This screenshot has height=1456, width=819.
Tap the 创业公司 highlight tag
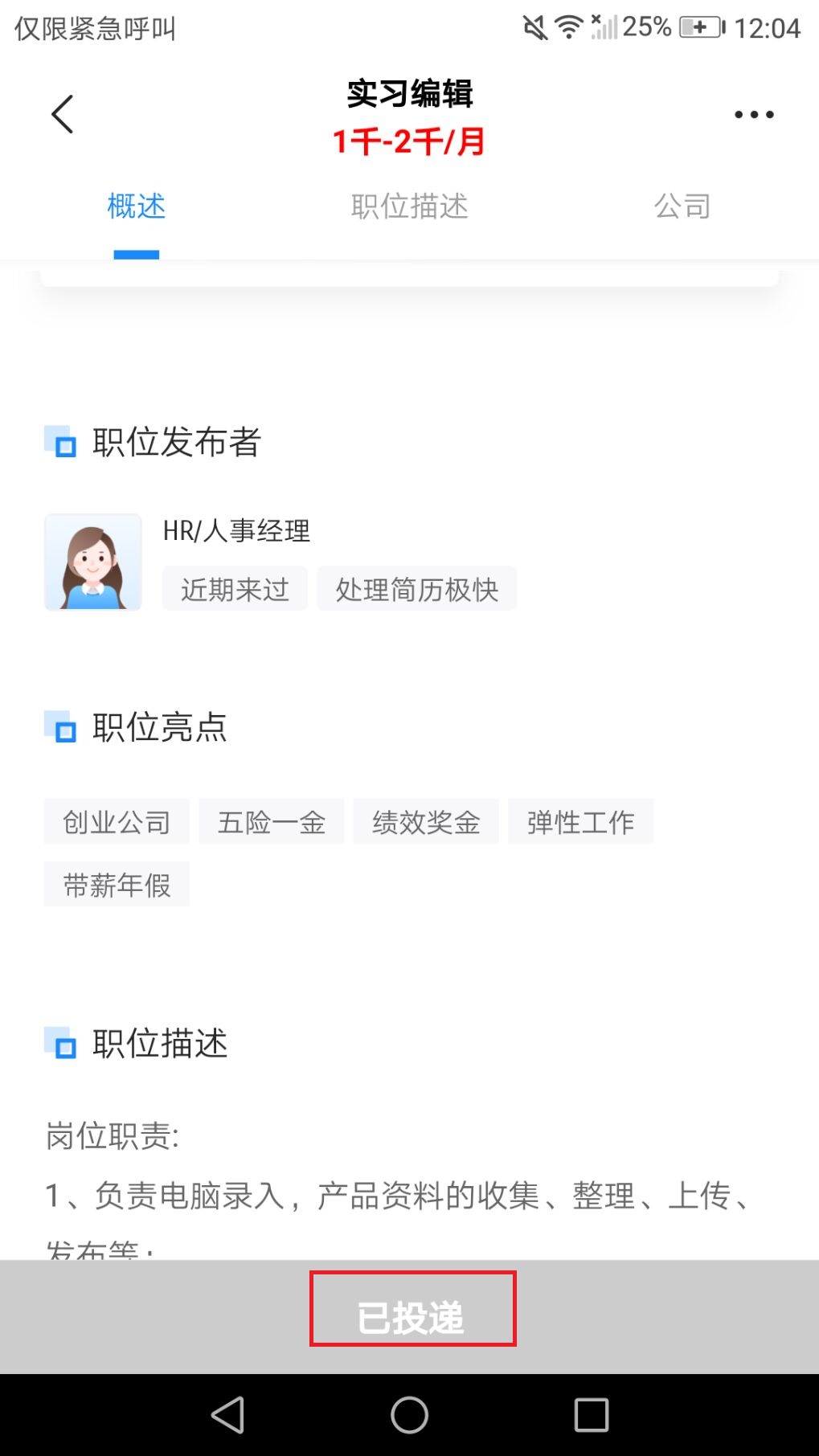(116, 821)
